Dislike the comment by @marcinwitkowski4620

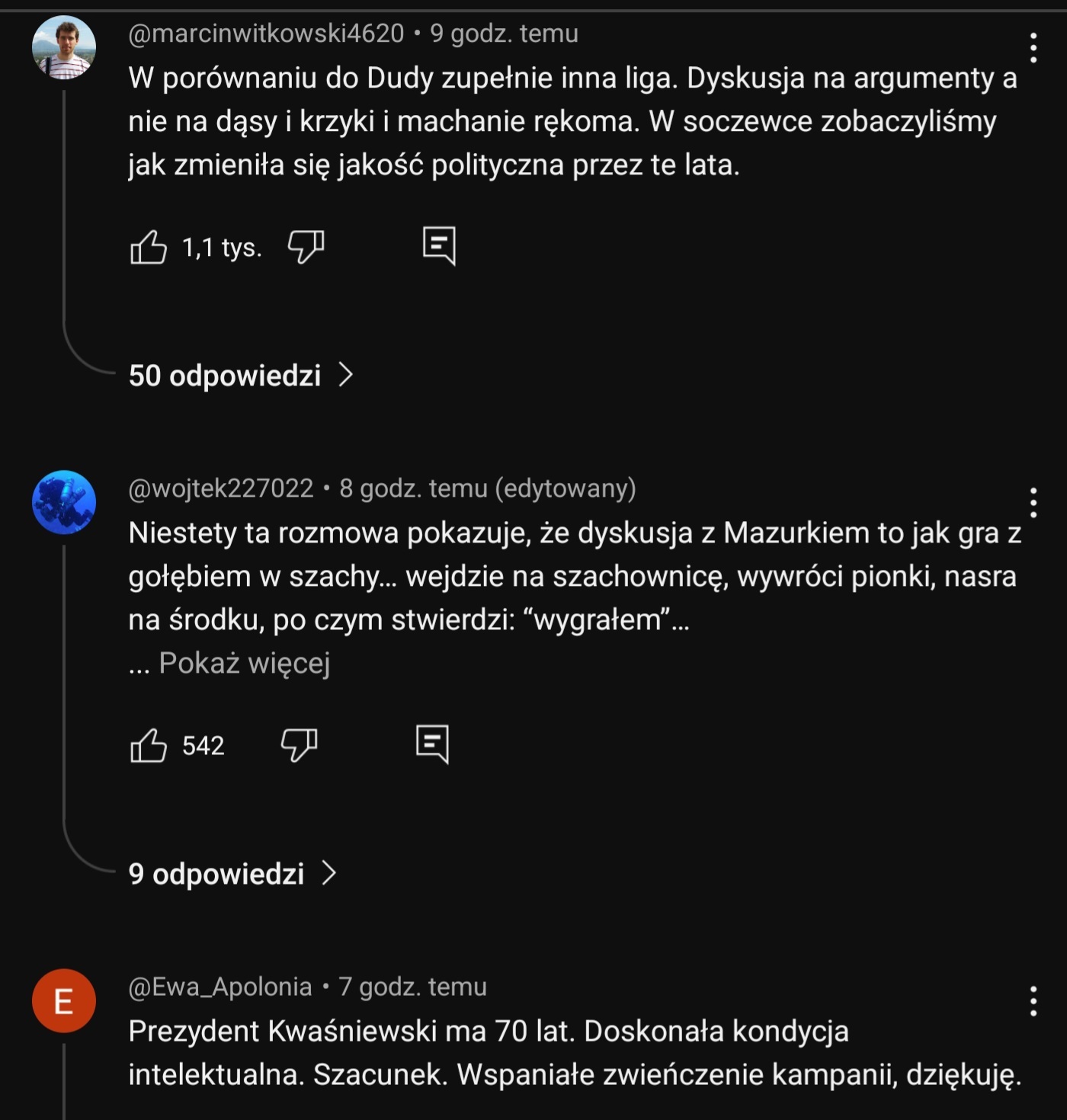coord(306,246)
